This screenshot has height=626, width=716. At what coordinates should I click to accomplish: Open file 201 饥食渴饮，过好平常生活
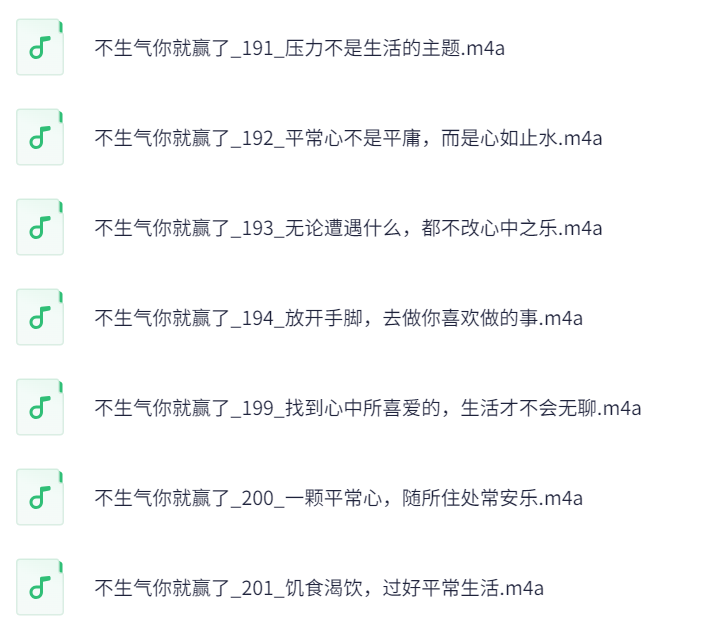[x=319, y=588]
